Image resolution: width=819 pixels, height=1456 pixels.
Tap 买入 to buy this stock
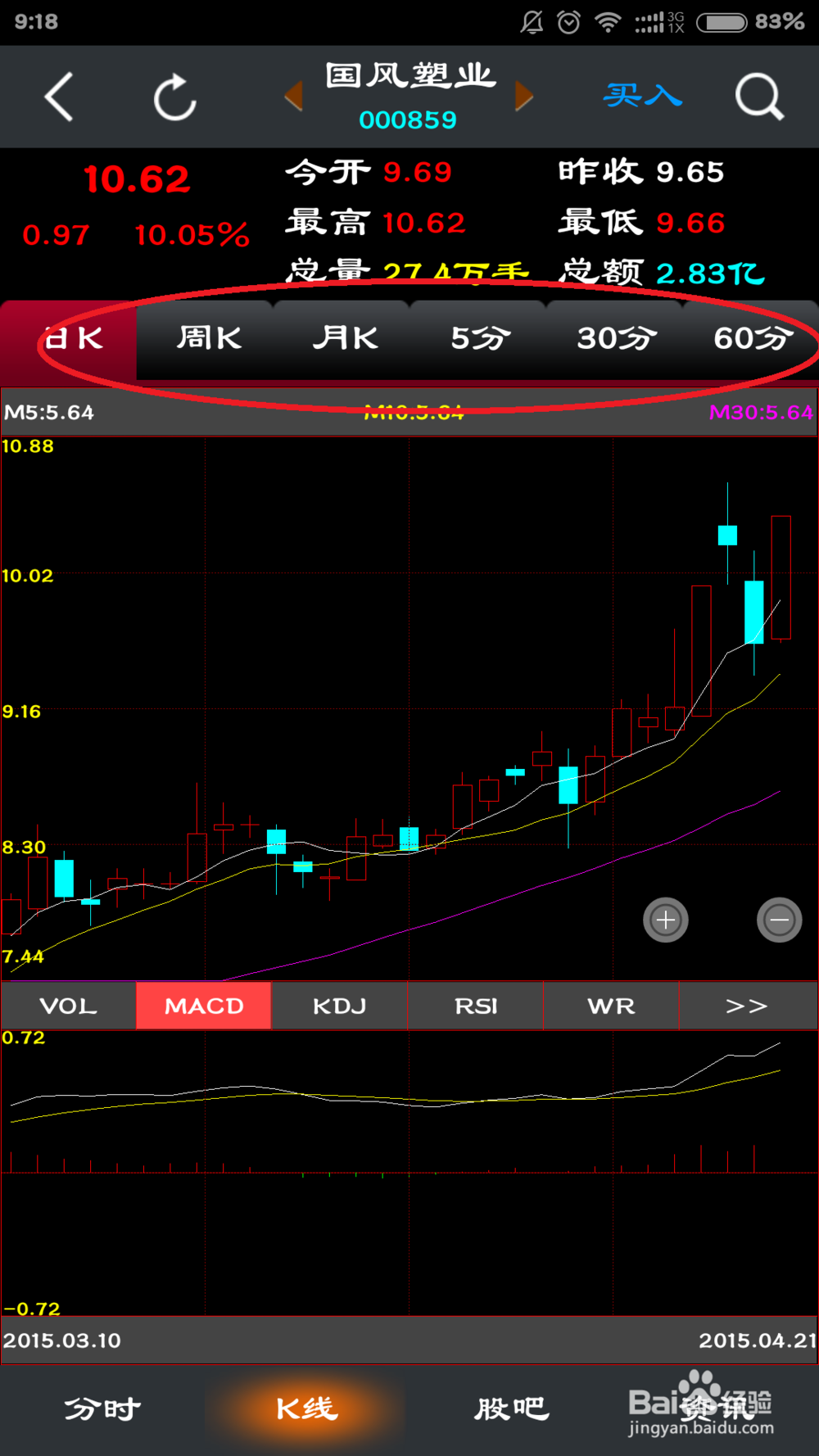(x=642, y=95)
